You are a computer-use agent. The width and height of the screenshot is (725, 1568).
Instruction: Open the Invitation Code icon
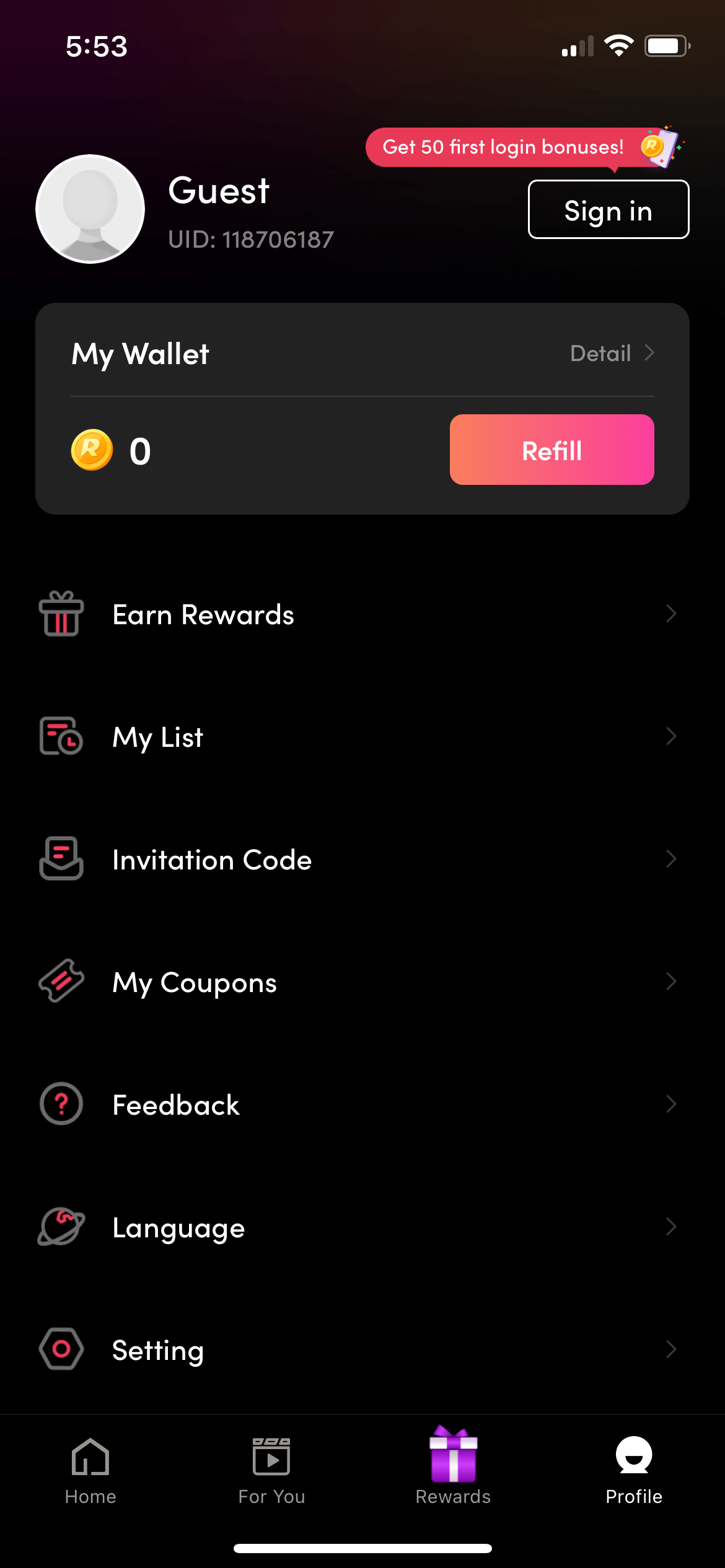point(60,859)
